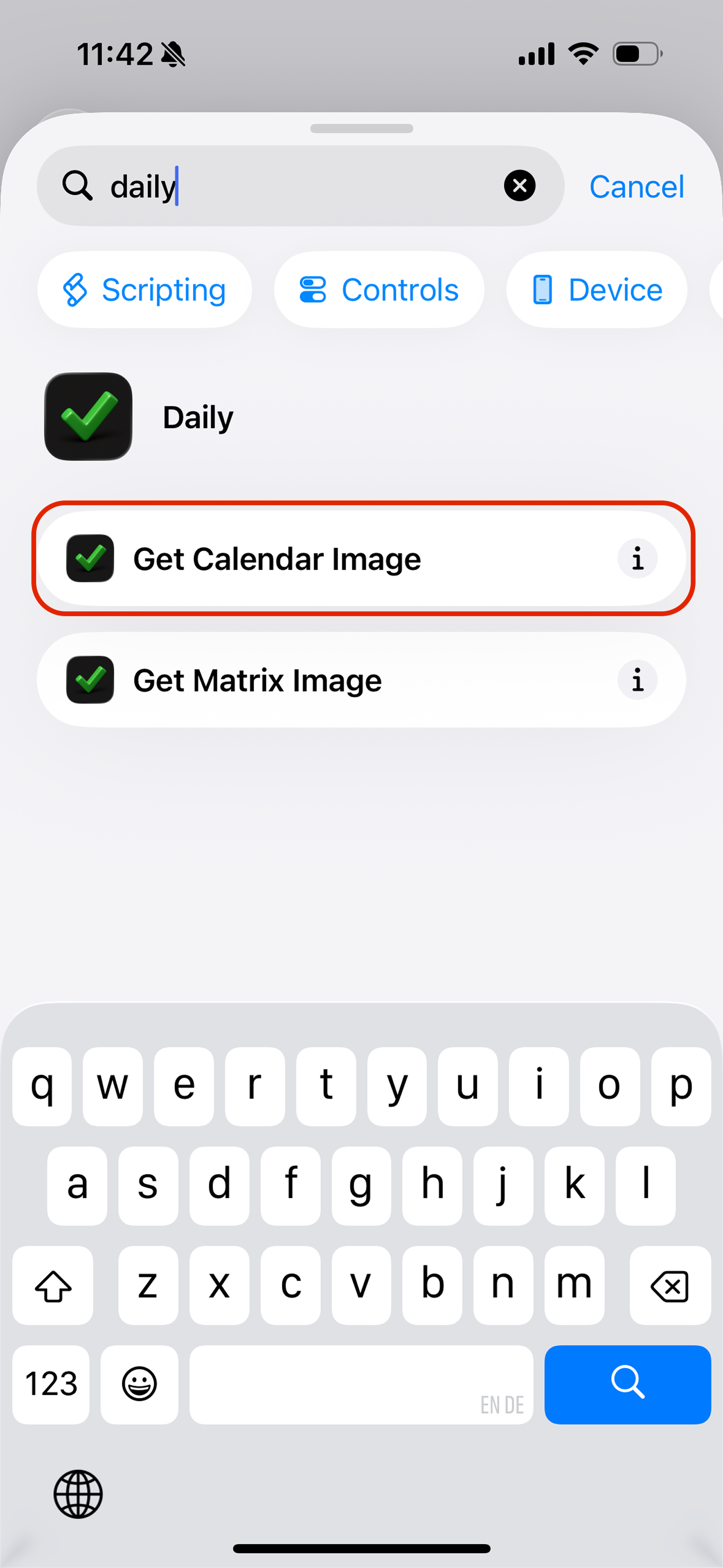Show info for Get Matrix Image
This screenshot has width=723, height=1568.
(638, 680)
